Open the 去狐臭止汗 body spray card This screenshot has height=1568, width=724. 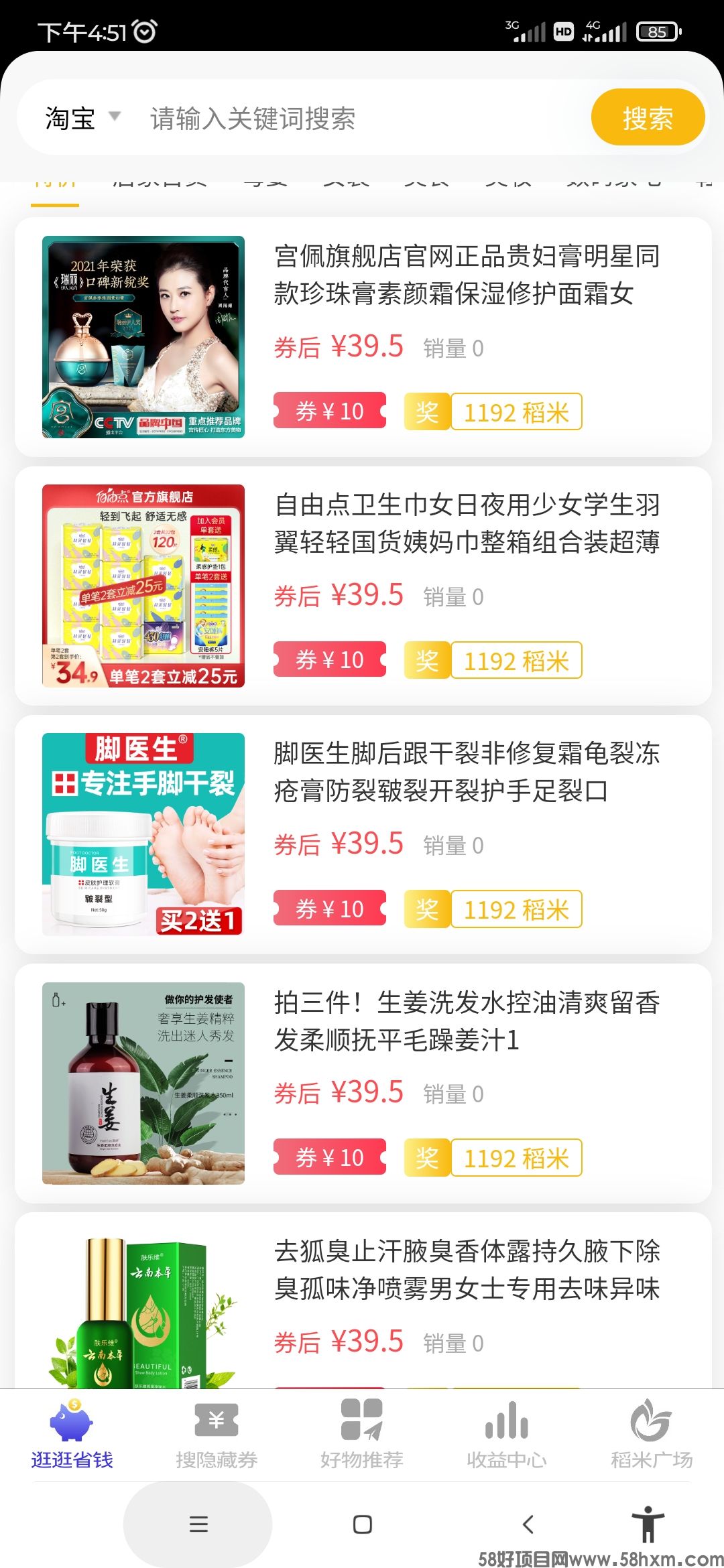[x=363, y=1300]
